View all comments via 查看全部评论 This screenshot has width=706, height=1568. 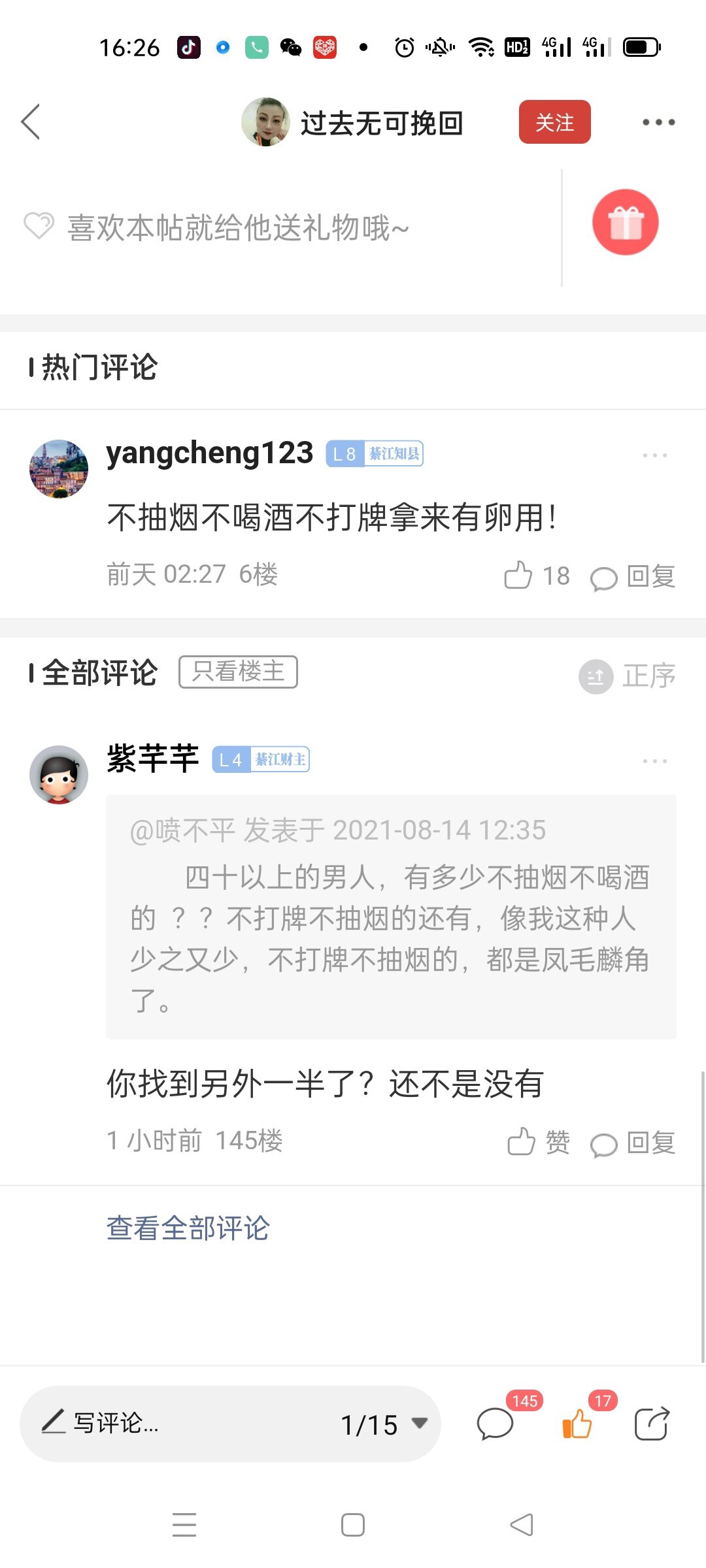point(188,1228)
